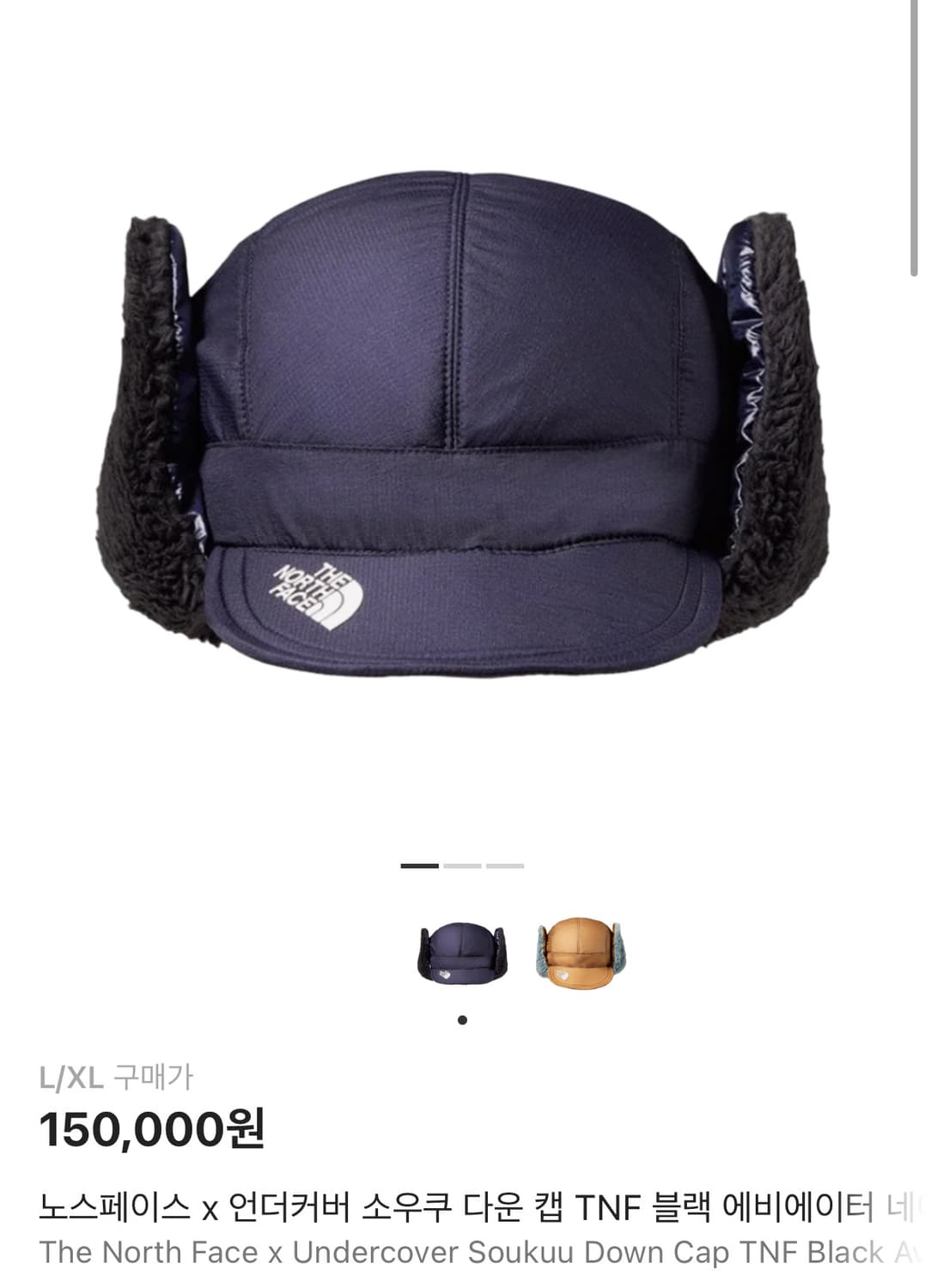Click the pagination dot below the thumbnails

click(464, 1018)
